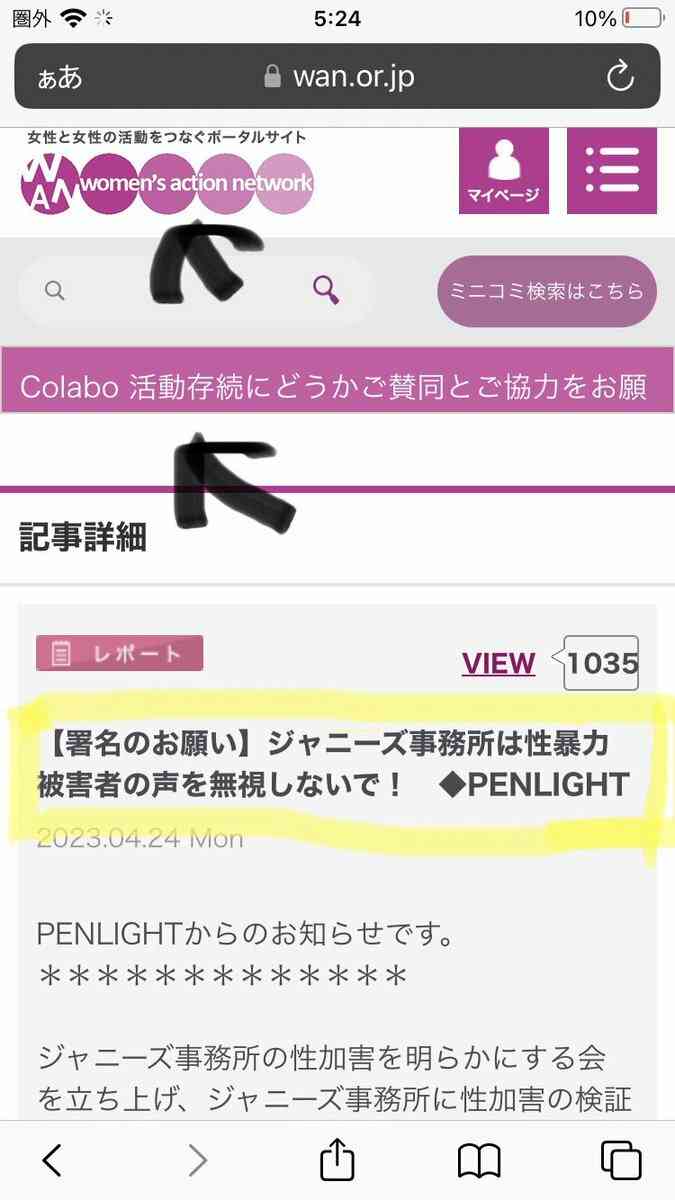Open the レポート category tag

click(120, 653)
